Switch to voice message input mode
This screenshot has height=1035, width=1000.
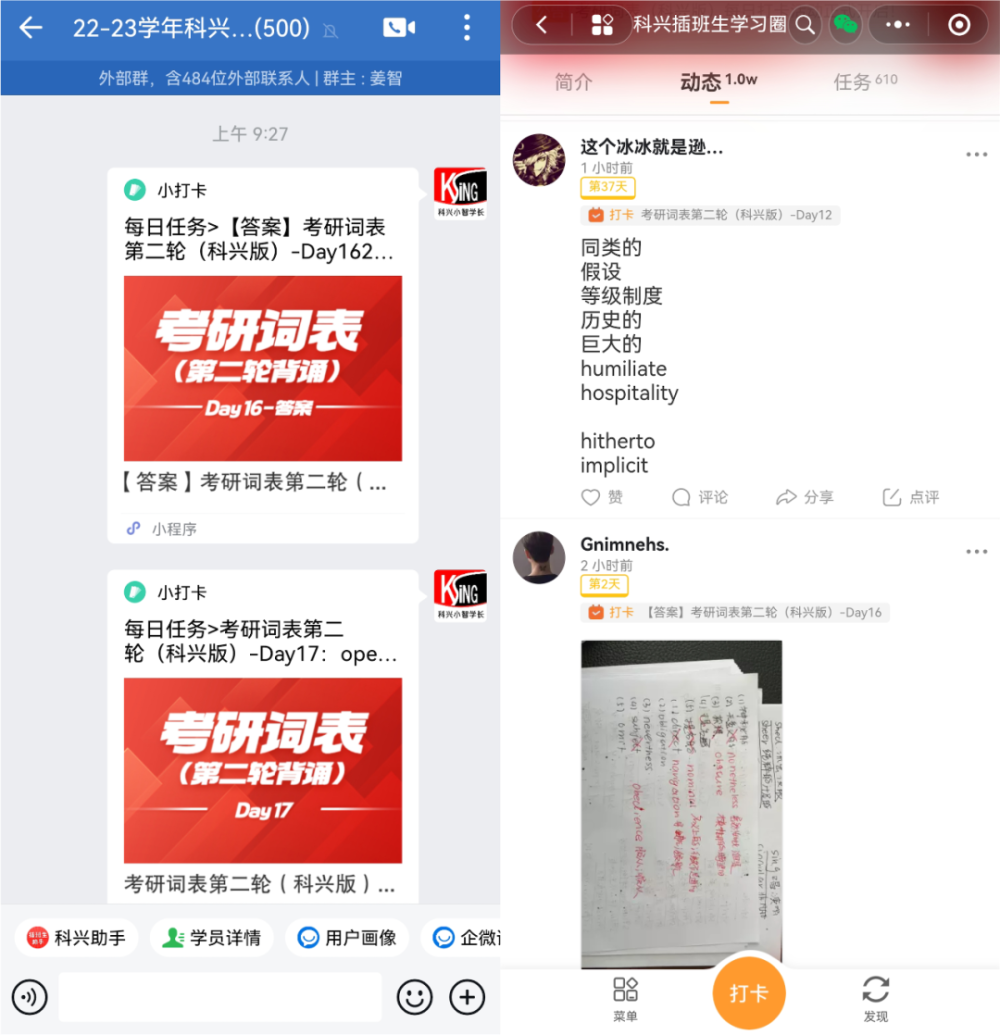29,997
